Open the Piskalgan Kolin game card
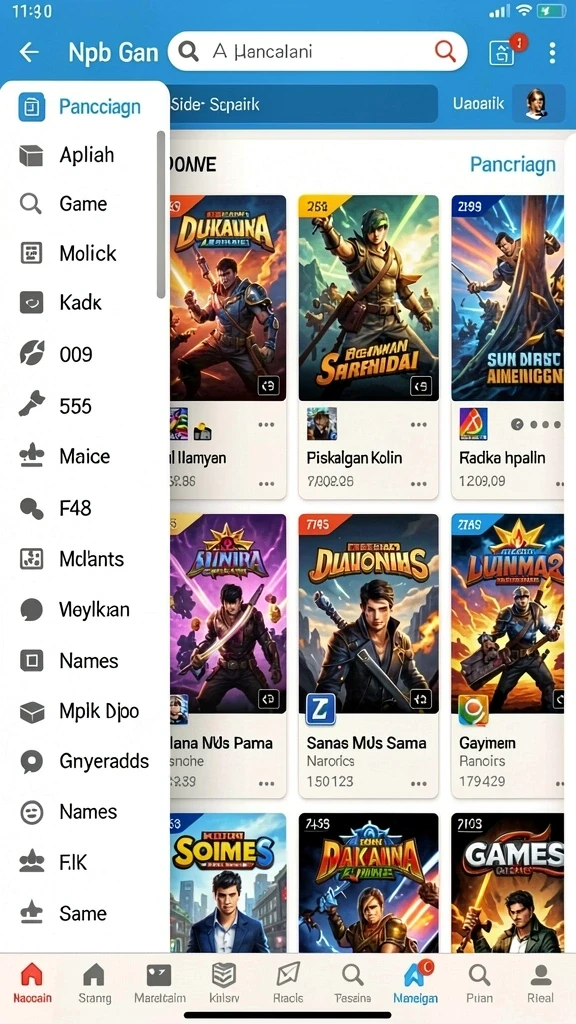This screenshot has height=1024, width=576. (x=368, y=346)
